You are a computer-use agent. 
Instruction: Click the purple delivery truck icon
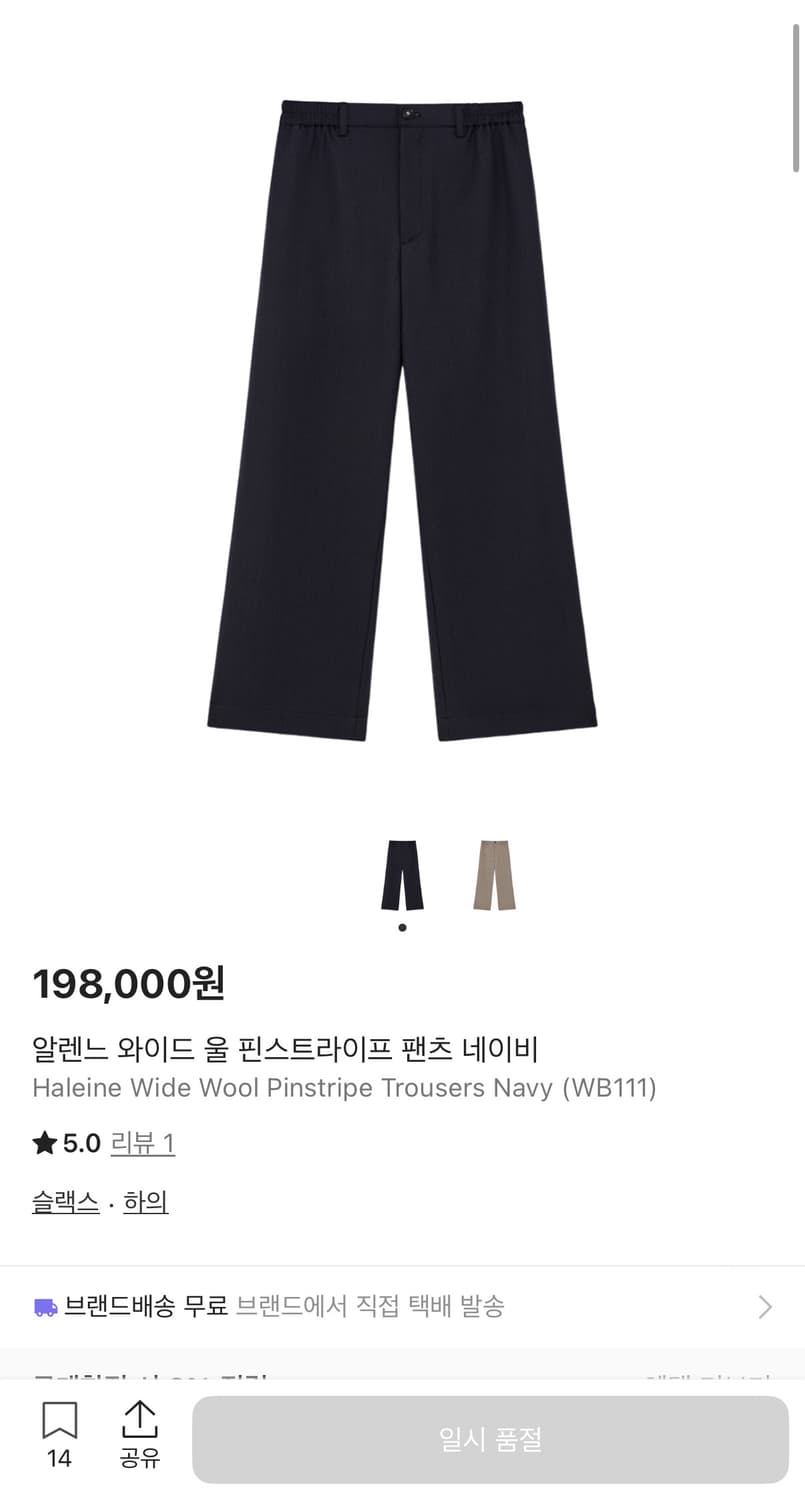point(45,1305)
